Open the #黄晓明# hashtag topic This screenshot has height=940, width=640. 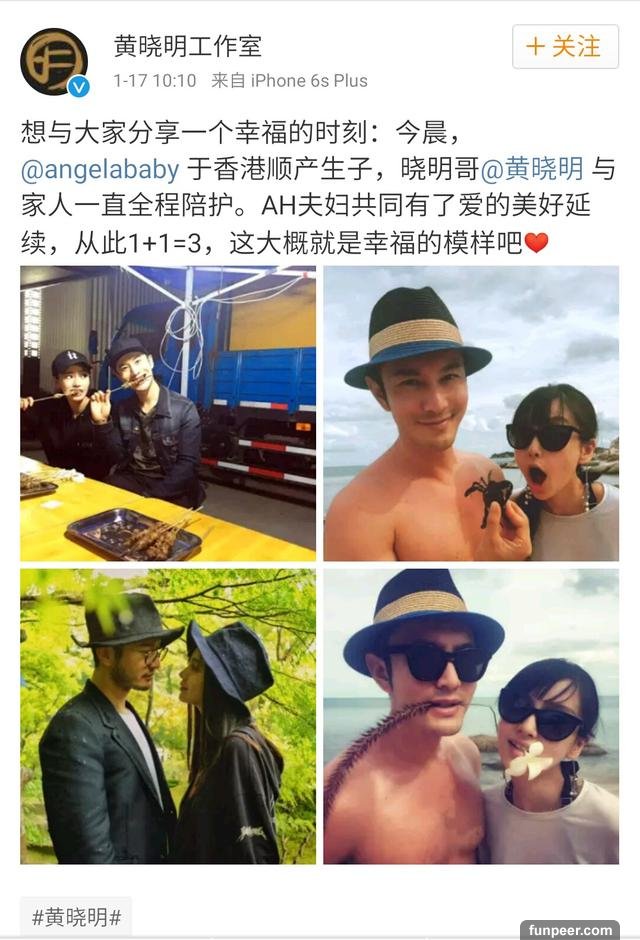[x=76, y=916]
